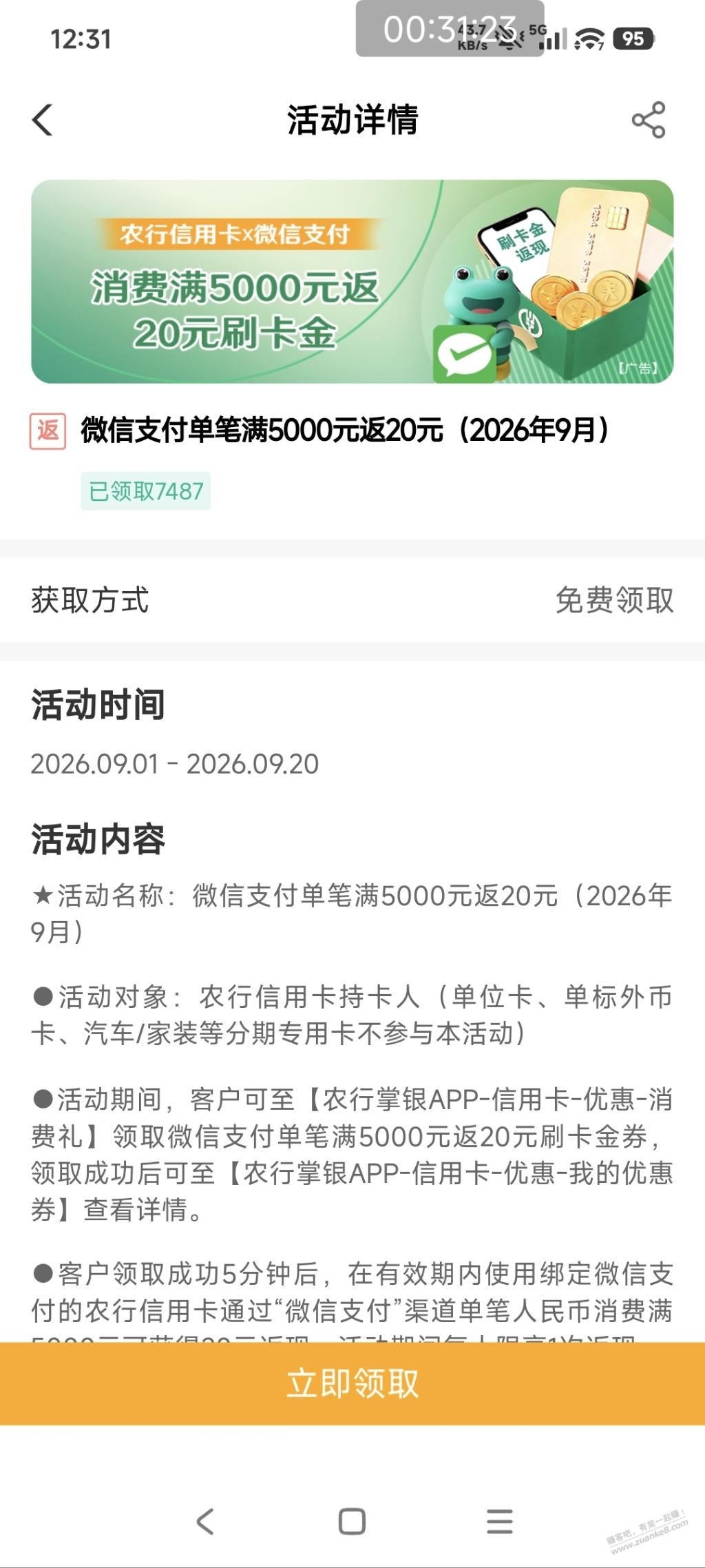The image size is (705, 1568).
Task: Tap the system back navigation button
Action: click(205, 1521)
